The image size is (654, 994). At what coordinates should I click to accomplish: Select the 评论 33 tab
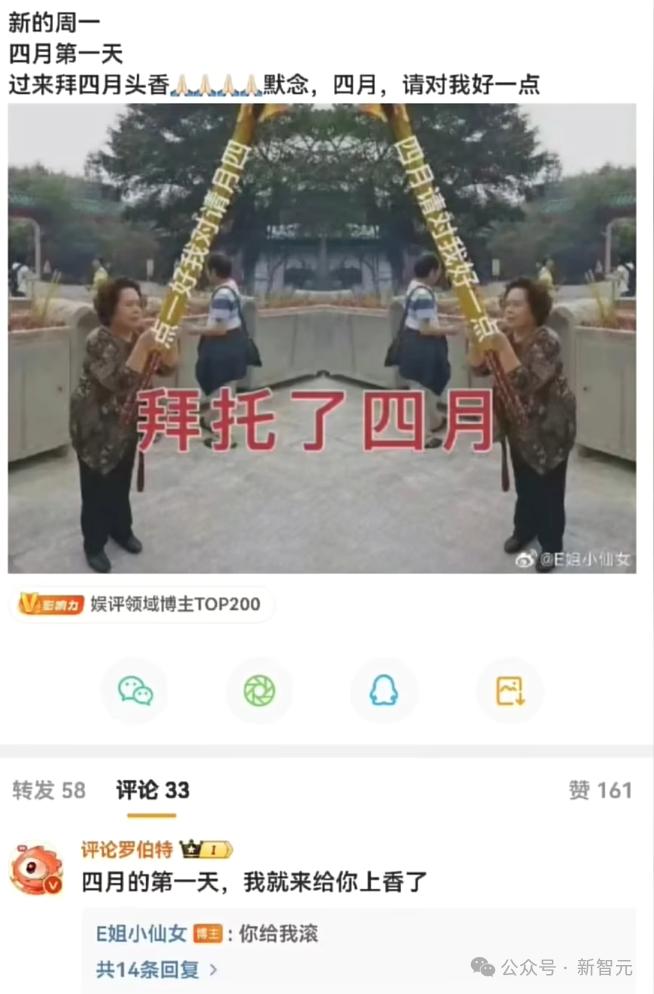pos(152,790)
